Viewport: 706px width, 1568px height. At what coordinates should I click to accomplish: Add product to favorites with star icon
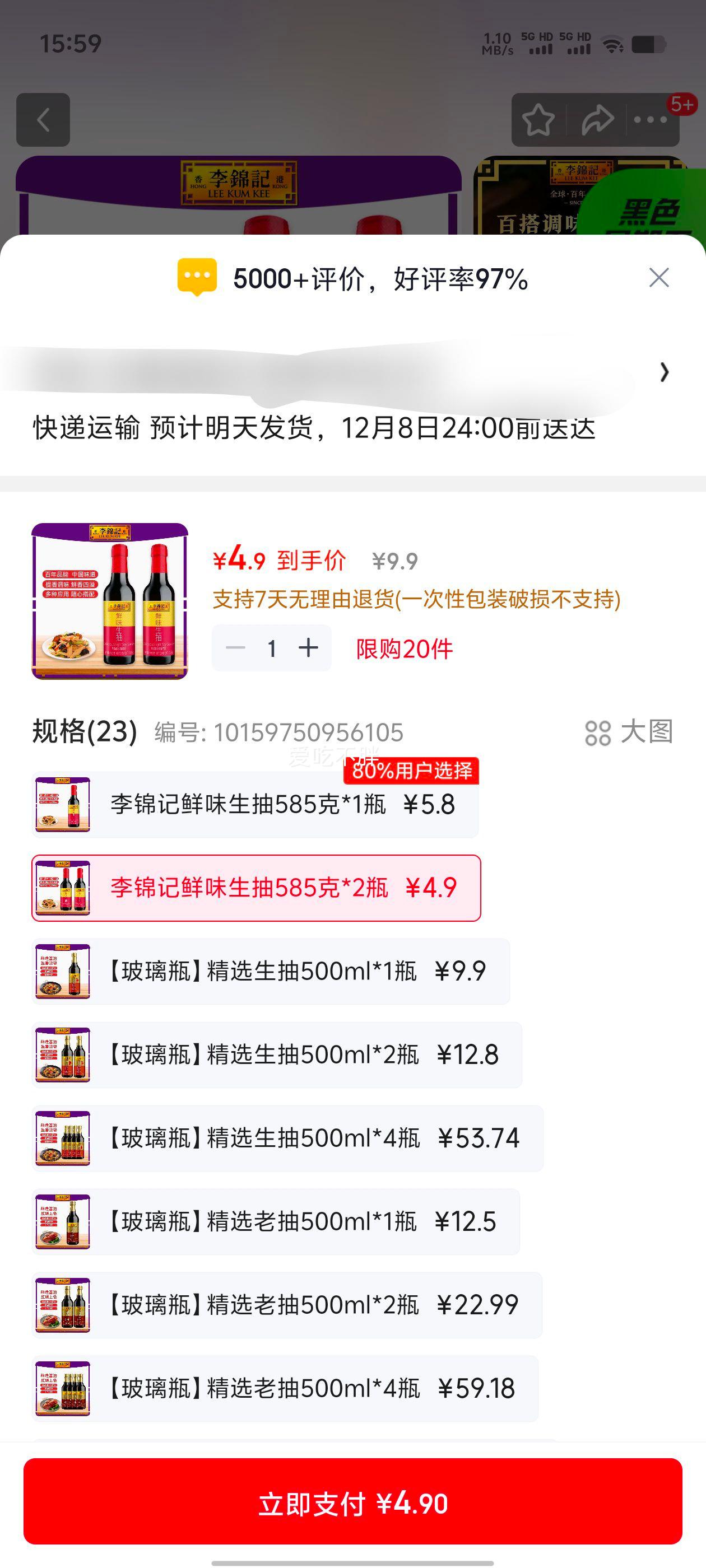point(538,120)
